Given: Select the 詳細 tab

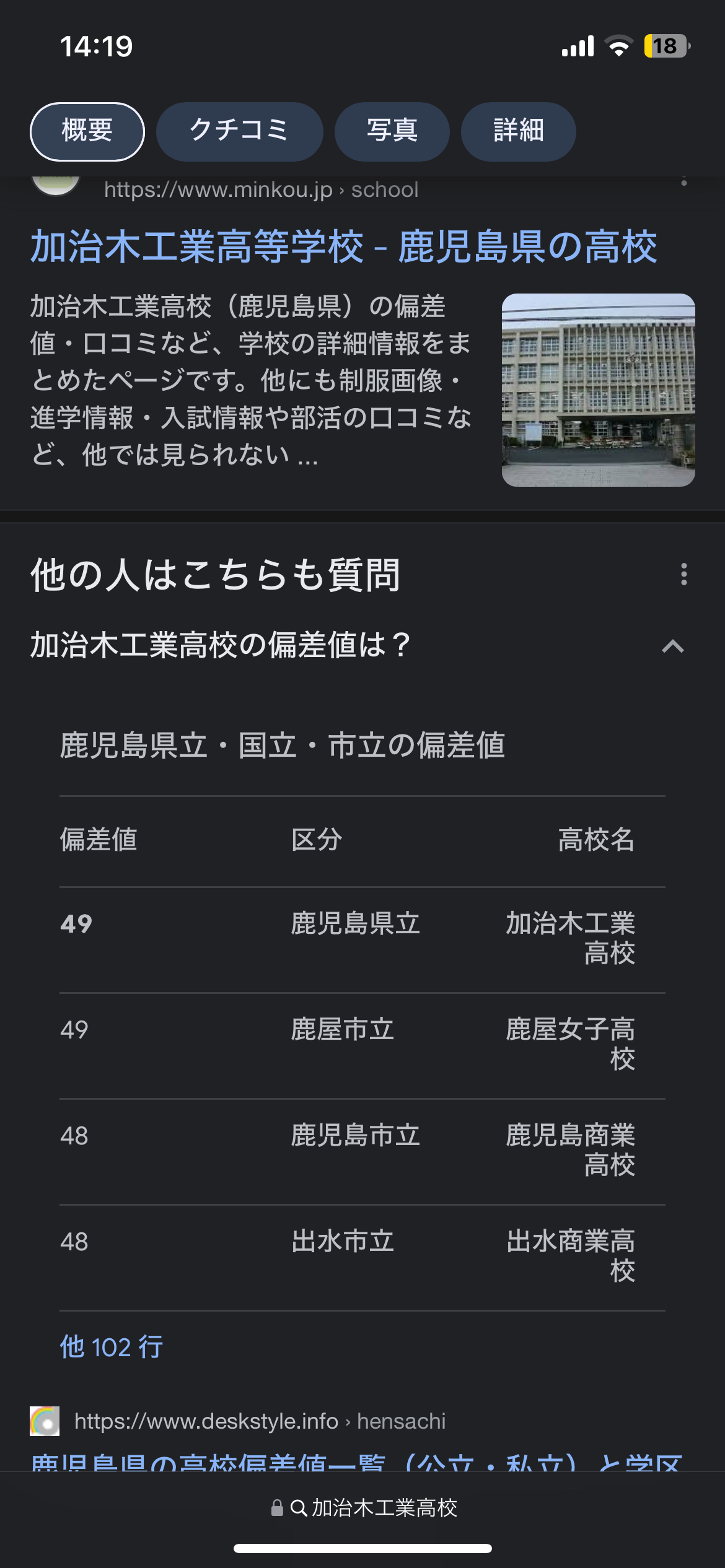Looking at the screenshot, I should [x=518, y=131].
